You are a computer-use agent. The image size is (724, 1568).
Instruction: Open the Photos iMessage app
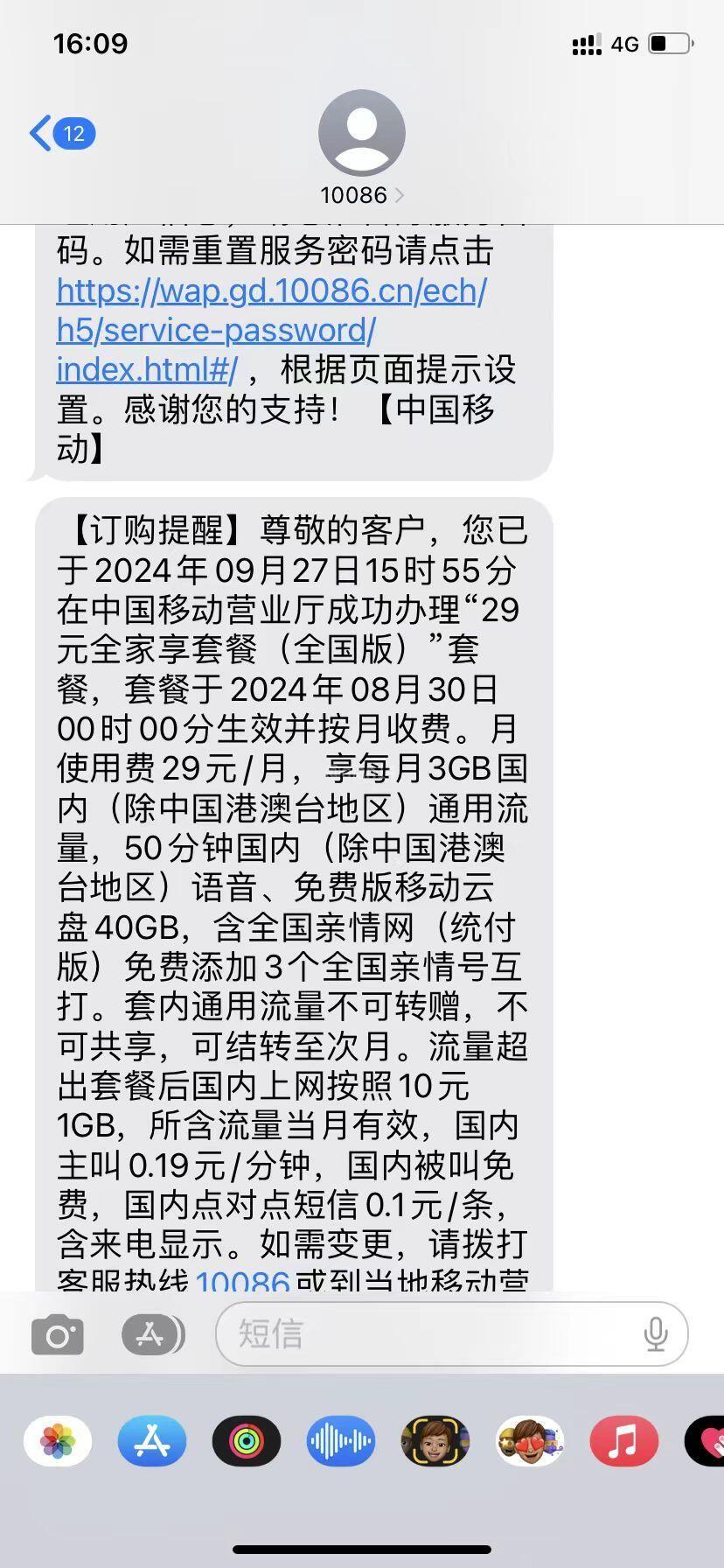(x=58, y=1440)
